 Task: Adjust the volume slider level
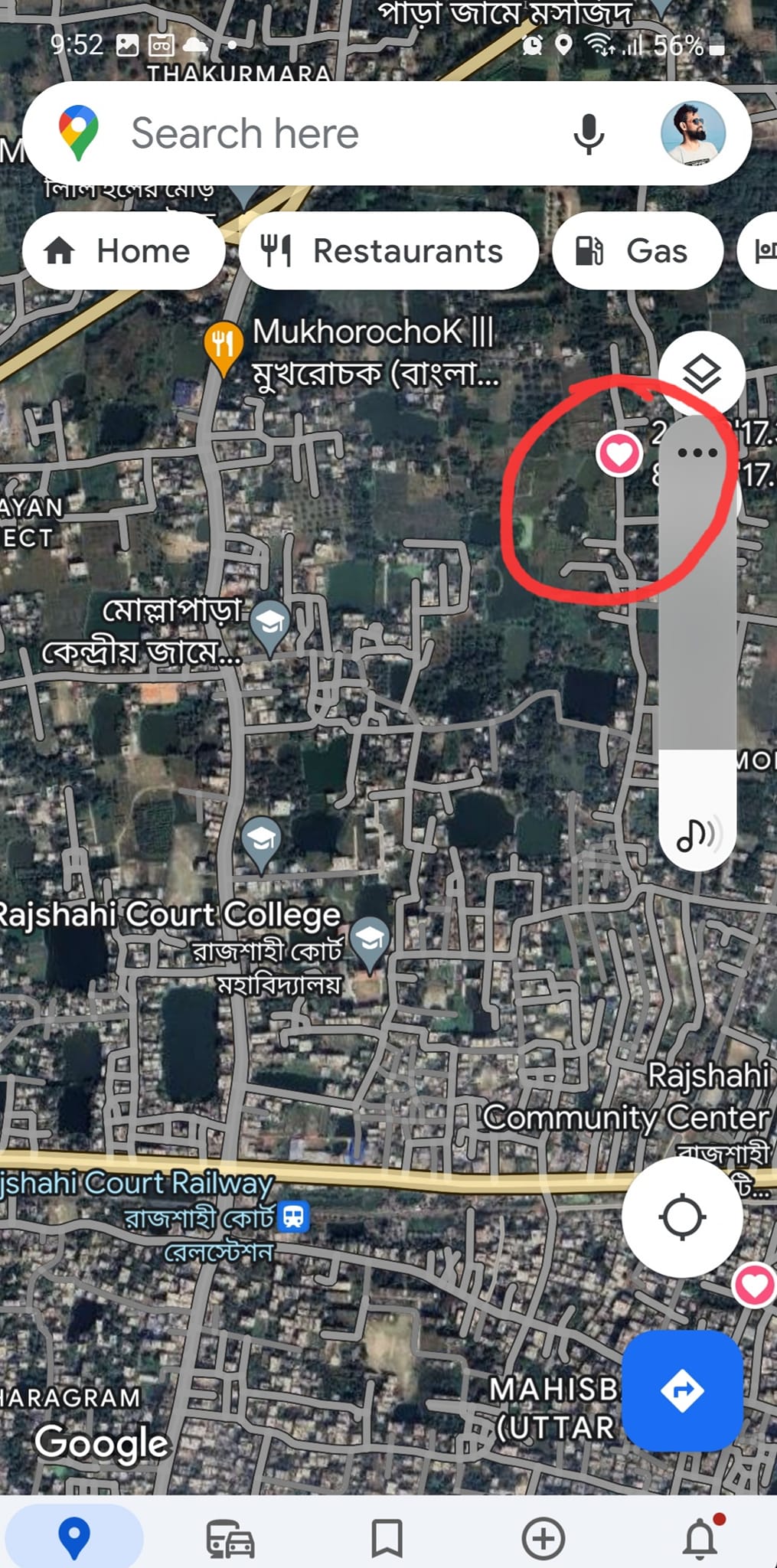(x=697, y=750)
